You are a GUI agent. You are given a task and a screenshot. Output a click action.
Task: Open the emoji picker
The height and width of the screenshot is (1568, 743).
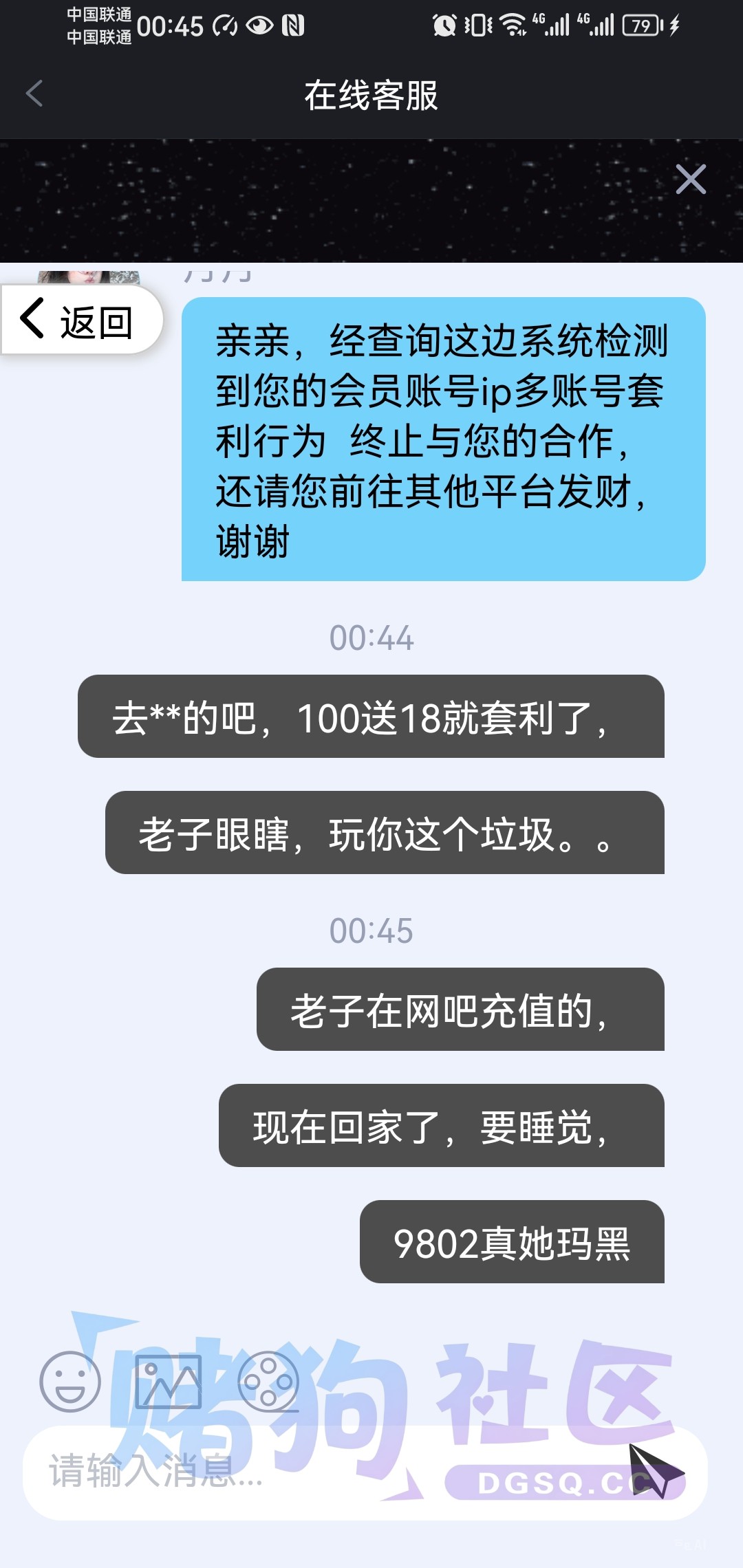[69, 1382]
